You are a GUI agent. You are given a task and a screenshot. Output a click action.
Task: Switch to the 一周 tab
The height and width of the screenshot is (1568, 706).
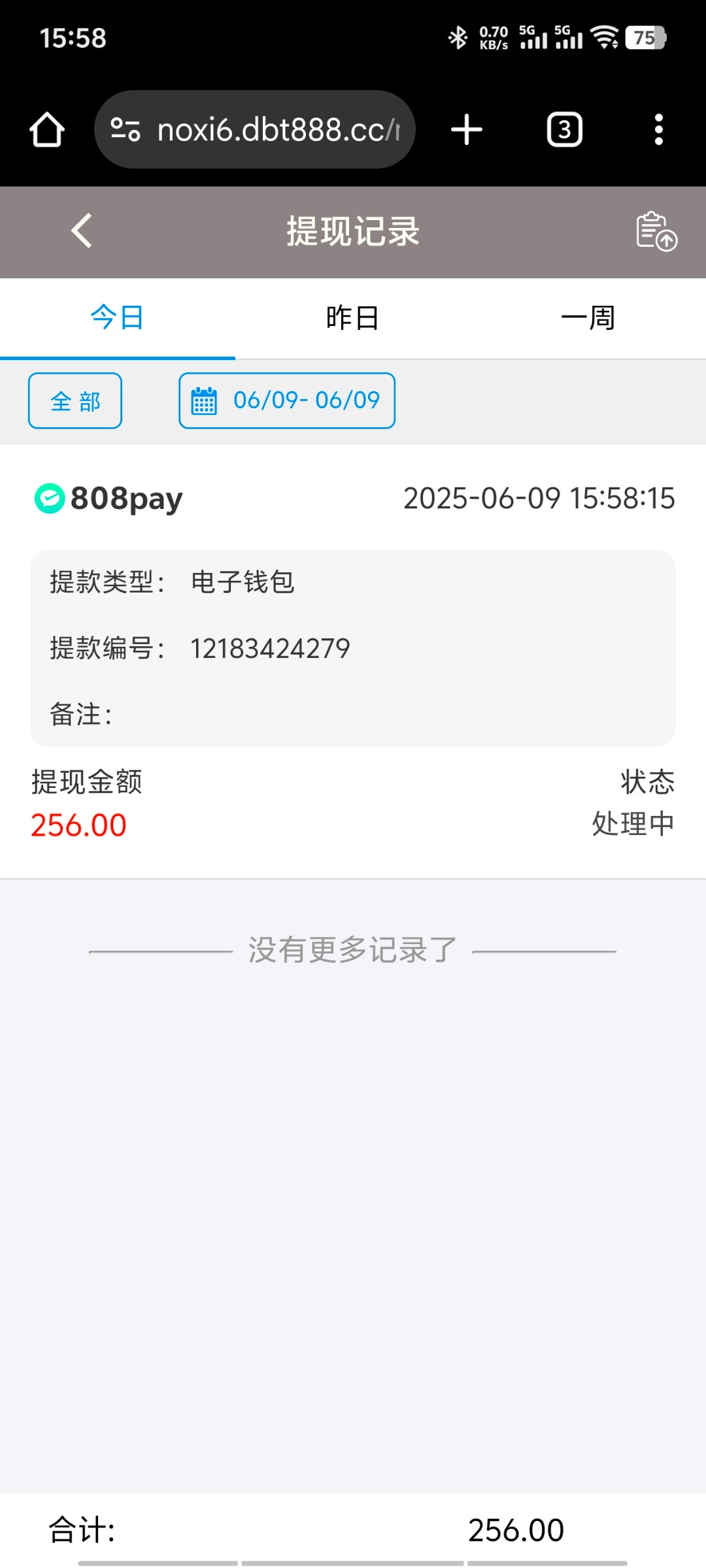pyautogui.click(x=588, y=318)
